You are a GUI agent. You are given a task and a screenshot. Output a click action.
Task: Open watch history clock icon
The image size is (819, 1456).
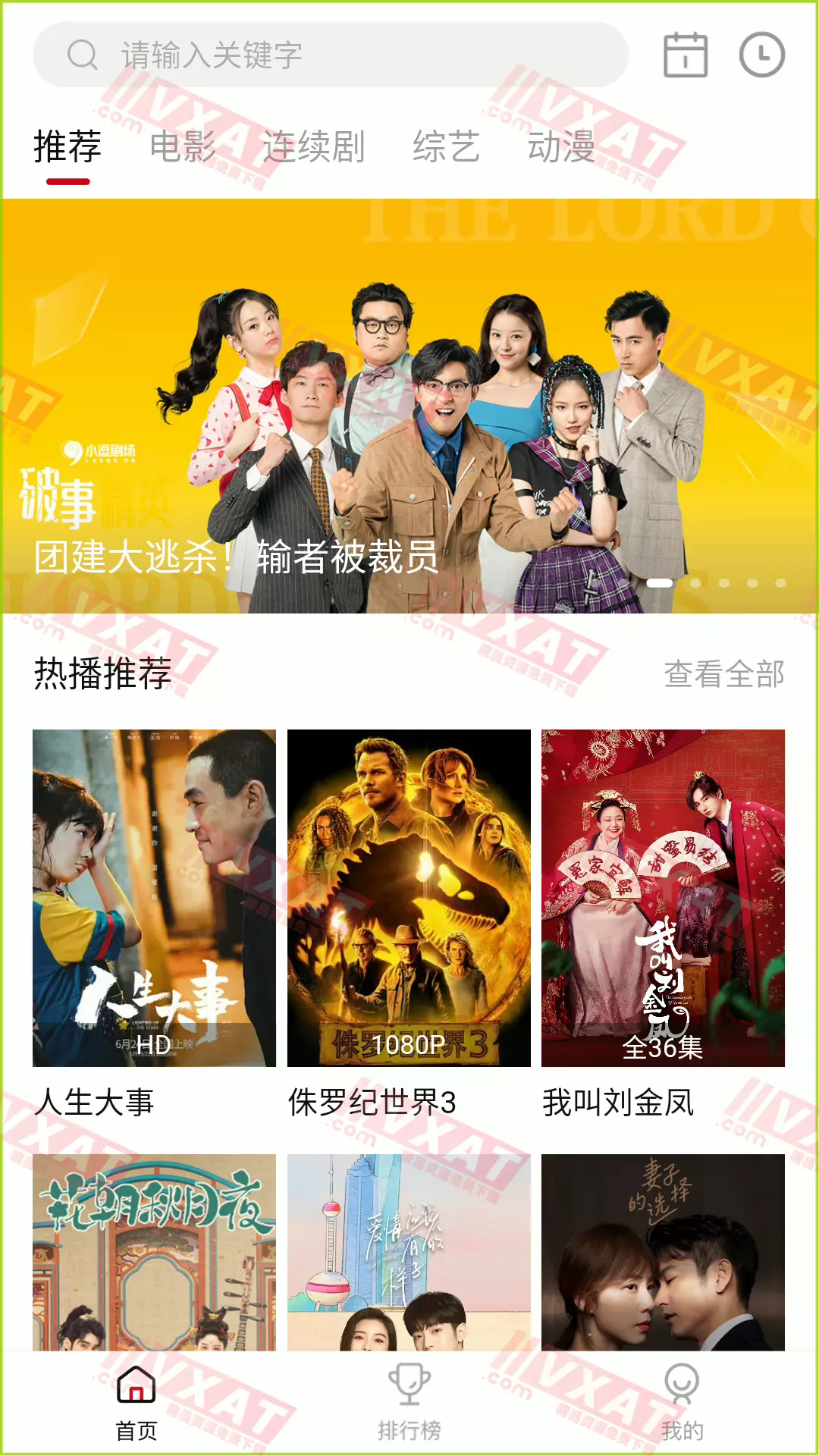pos(761,55)
